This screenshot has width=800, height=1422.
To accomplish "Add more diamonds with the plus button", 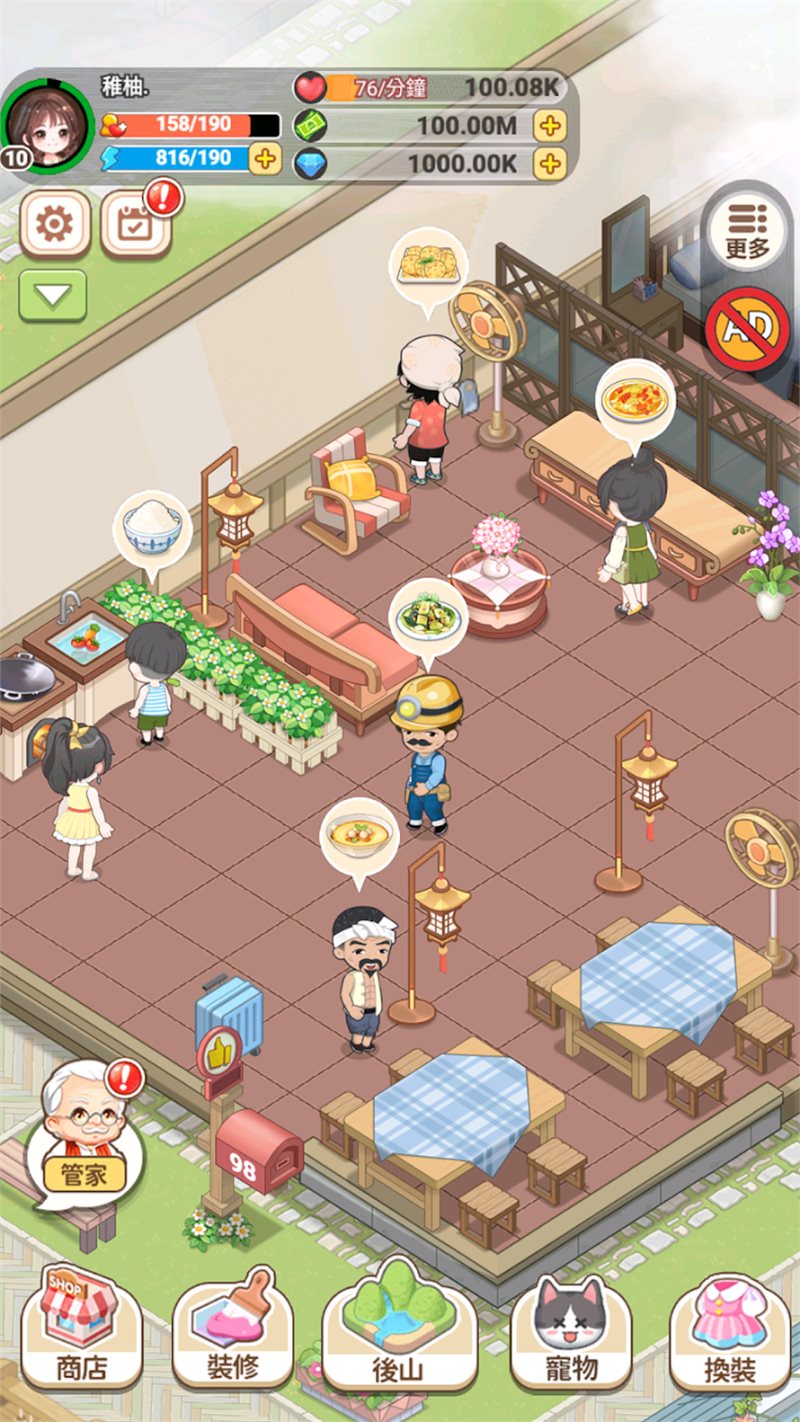I will pyautogui.click(x=549, y=163).
